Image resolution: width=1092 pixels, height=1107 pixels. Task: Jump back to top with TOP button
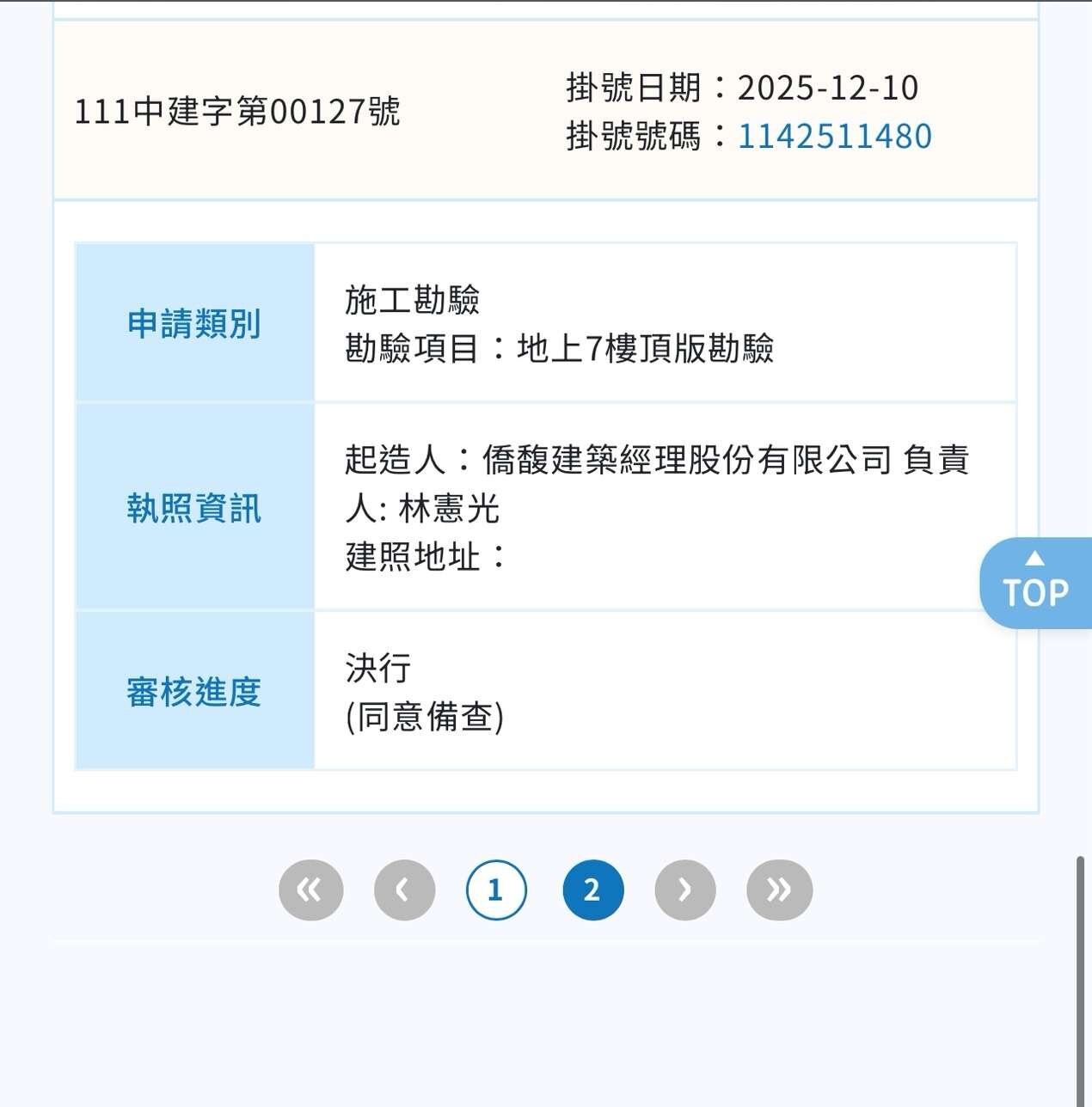click(1035, 584)
